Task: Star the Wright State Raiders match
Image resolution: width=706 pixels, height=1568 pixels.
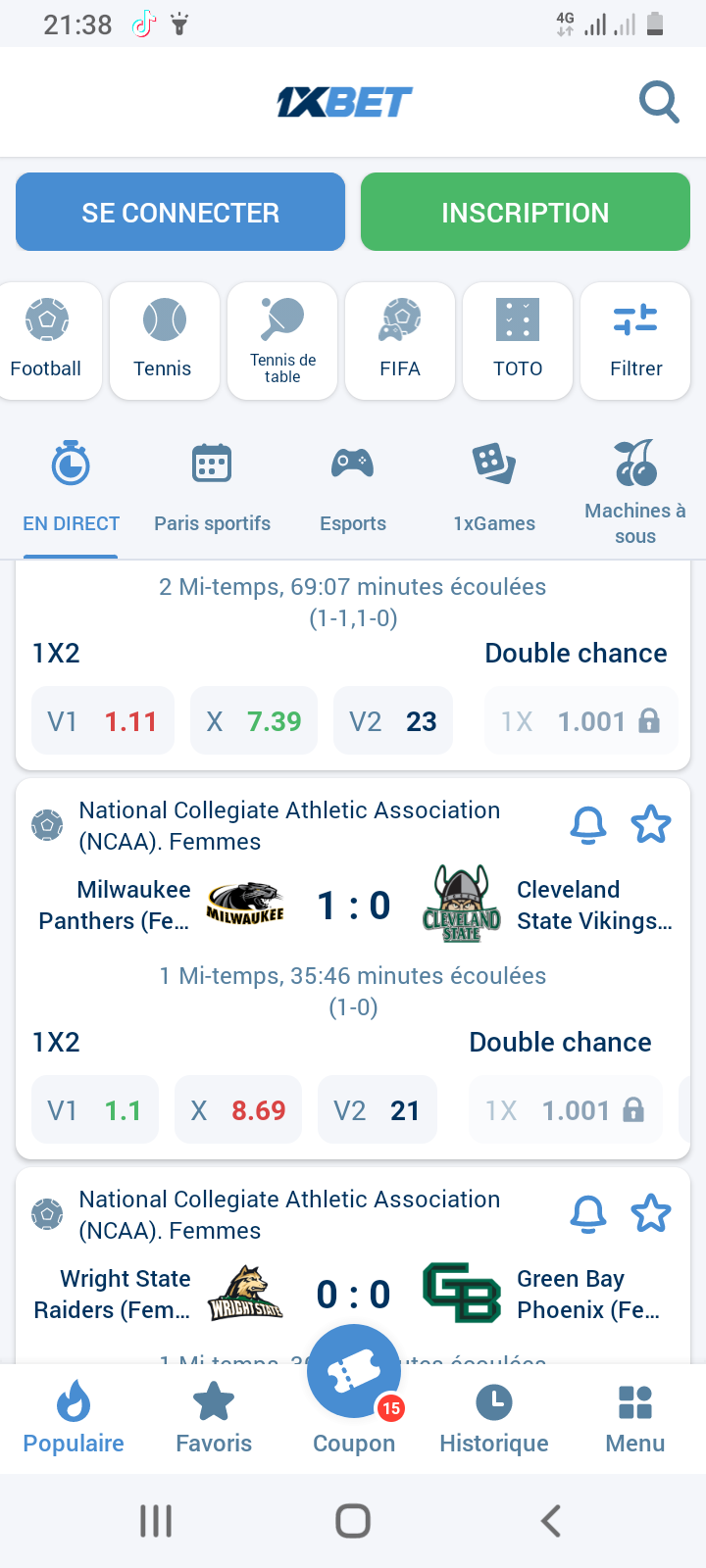Action: [651, 1214]
